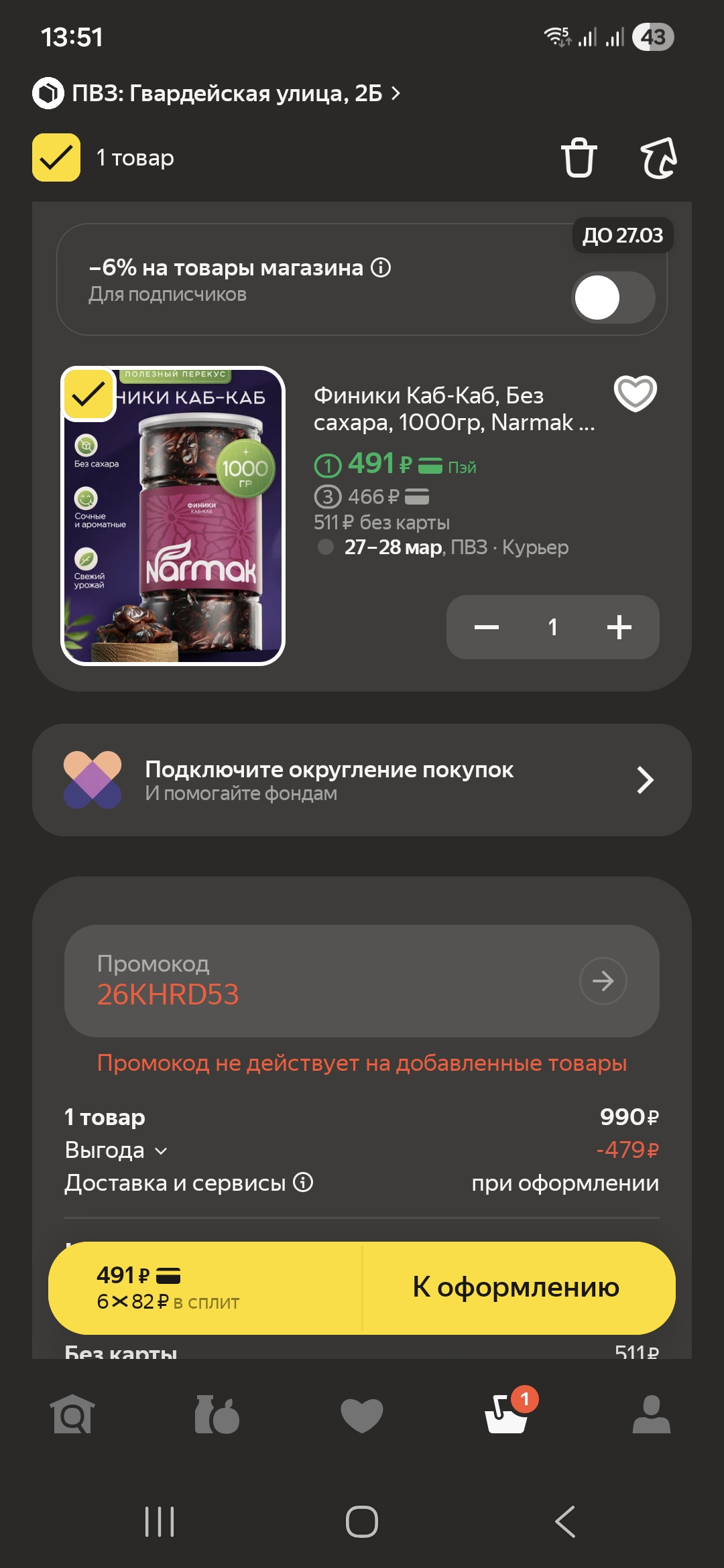Viewport: 724px width, 1568px height.
Task: Show info about Доставка и сервисы
Action: point(303,1183)
